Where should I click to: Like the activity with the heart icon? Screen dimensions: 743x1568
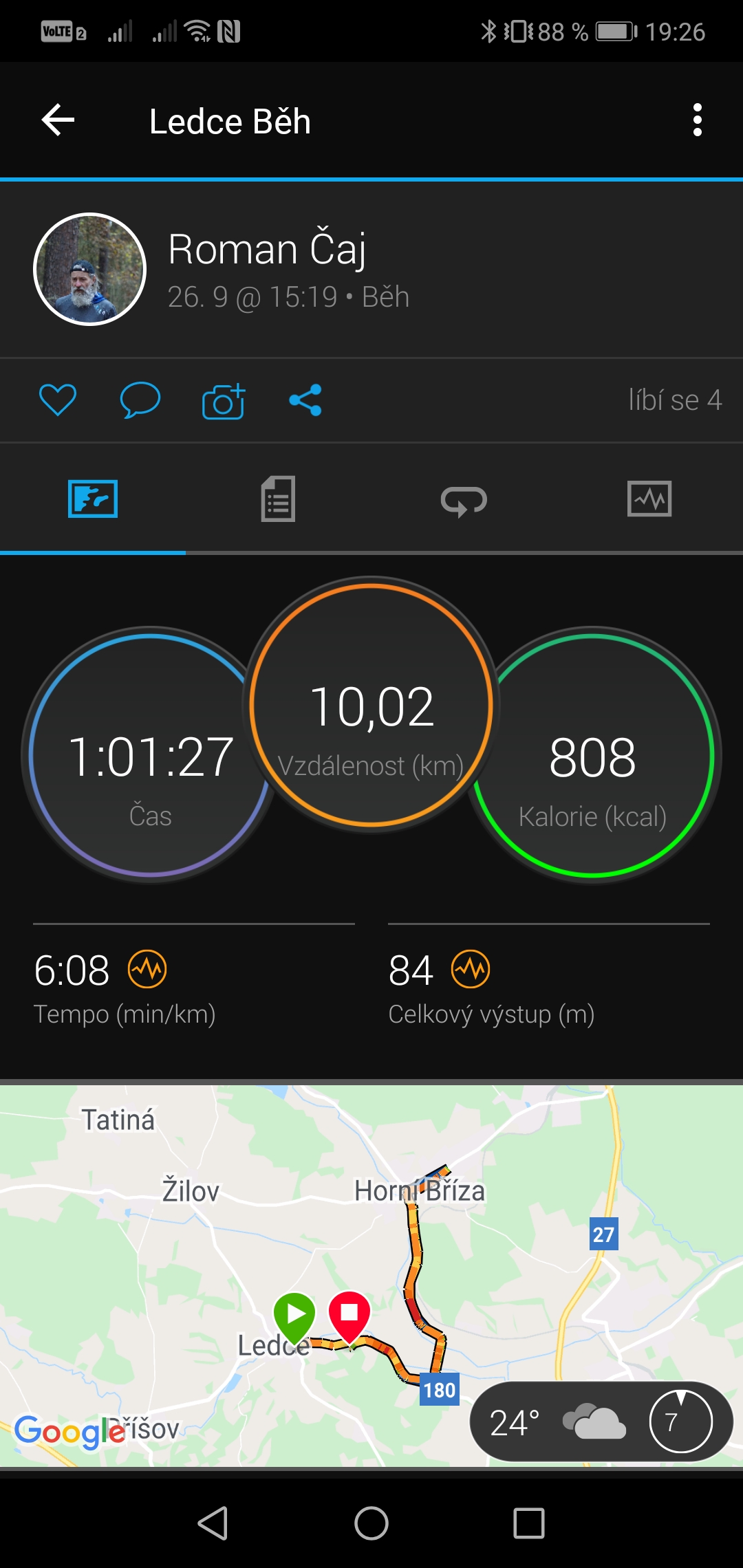tap(58, 400)
